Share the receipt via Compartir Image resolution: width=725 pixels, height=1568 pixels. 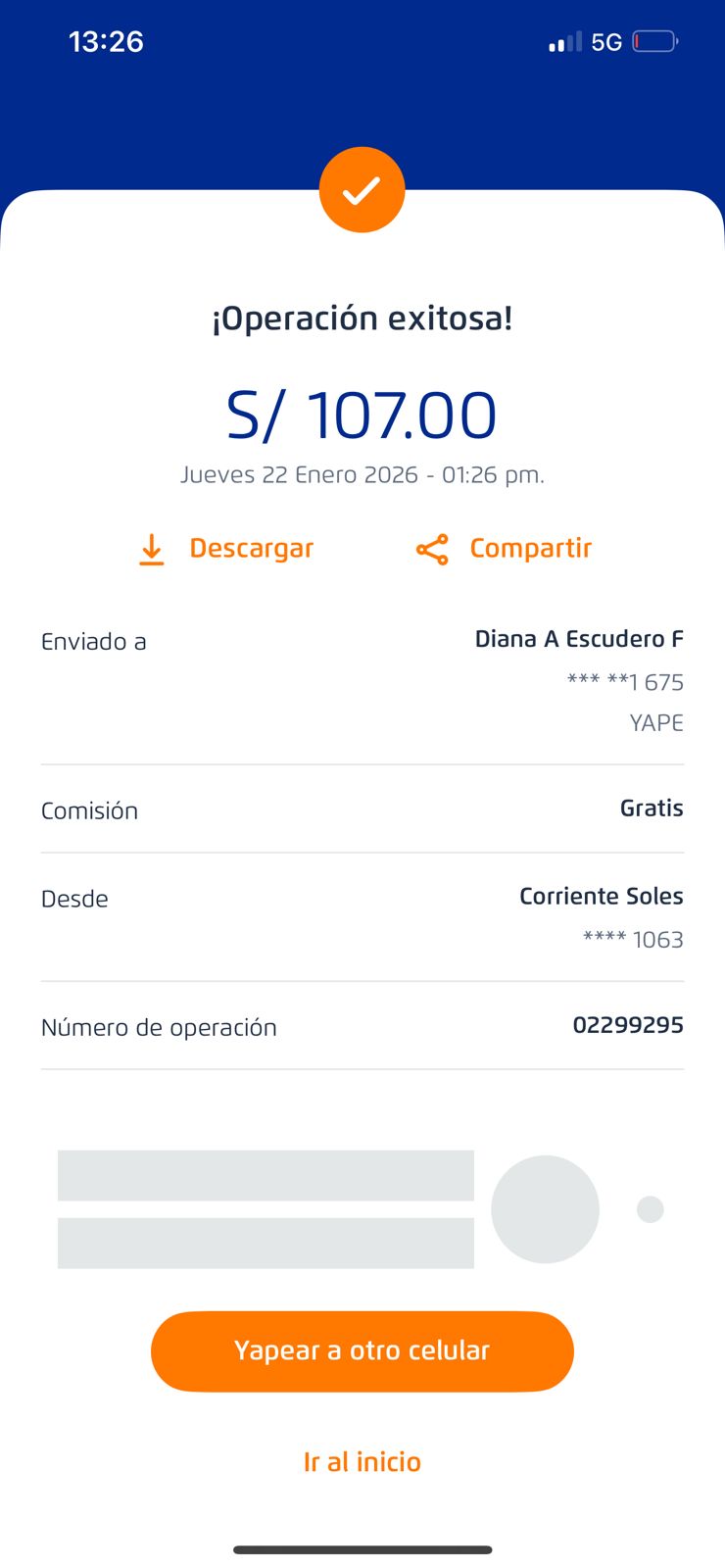(505, 549)
